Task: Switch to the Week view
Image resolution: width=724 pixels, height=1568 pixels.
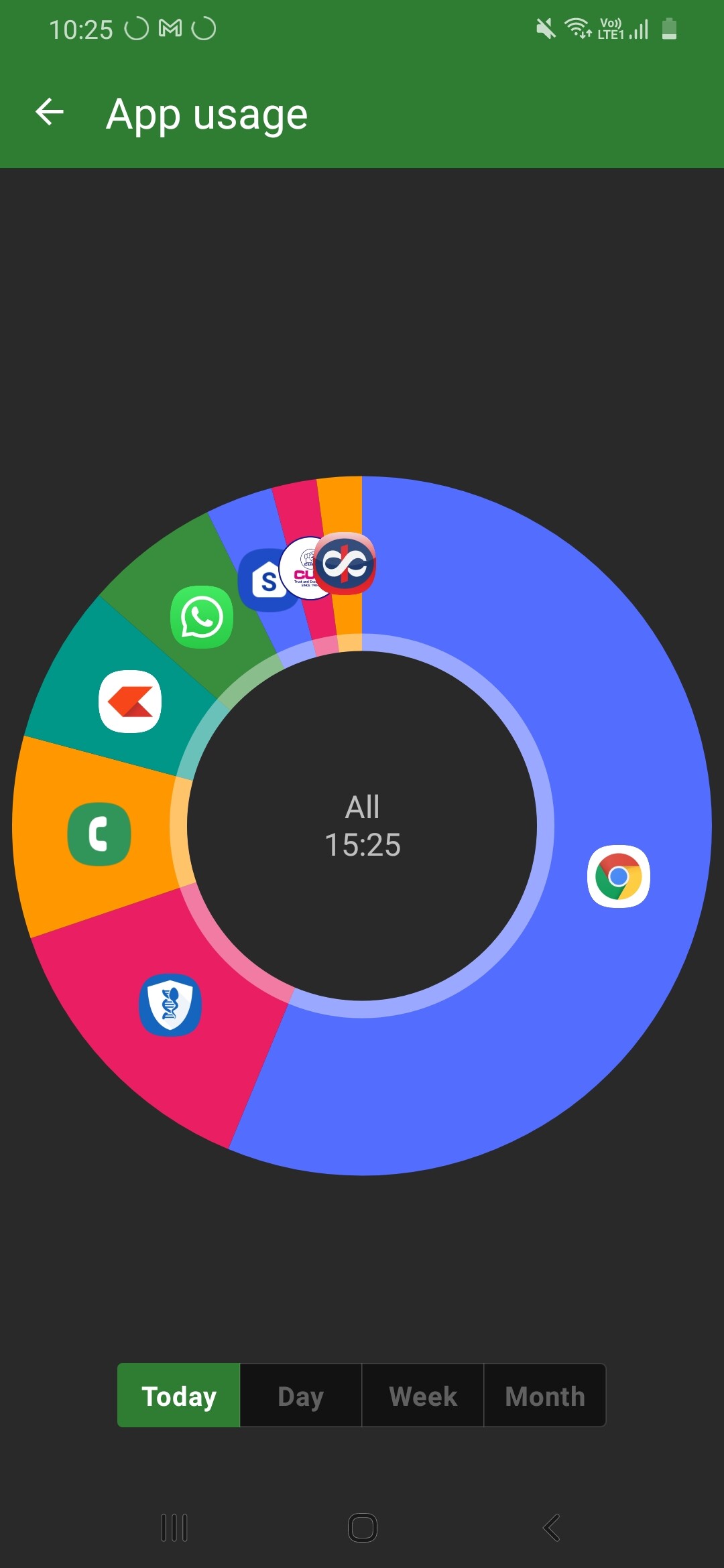Action: coord(423,1396)
